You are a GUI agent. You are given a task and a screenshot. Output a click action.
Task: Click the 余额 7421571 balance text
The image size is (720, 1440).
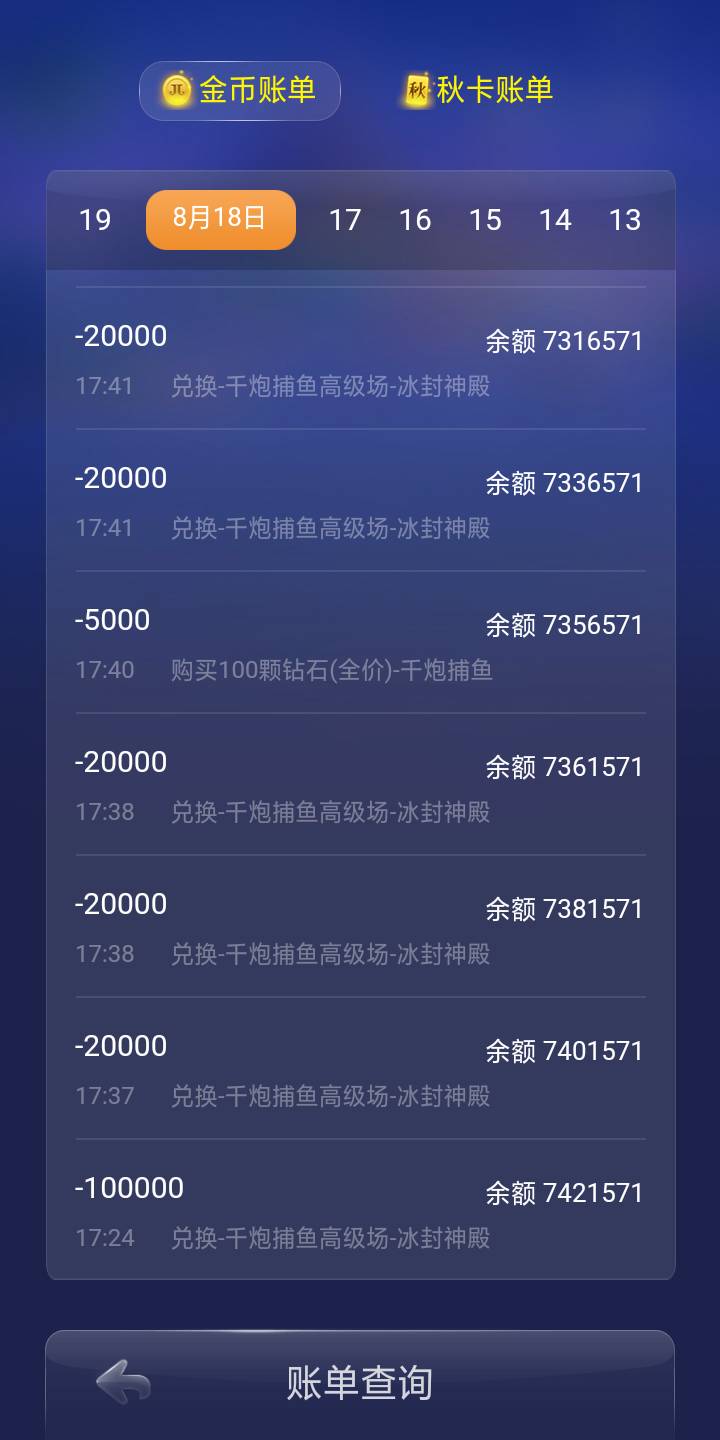[x=565, y=1193]
